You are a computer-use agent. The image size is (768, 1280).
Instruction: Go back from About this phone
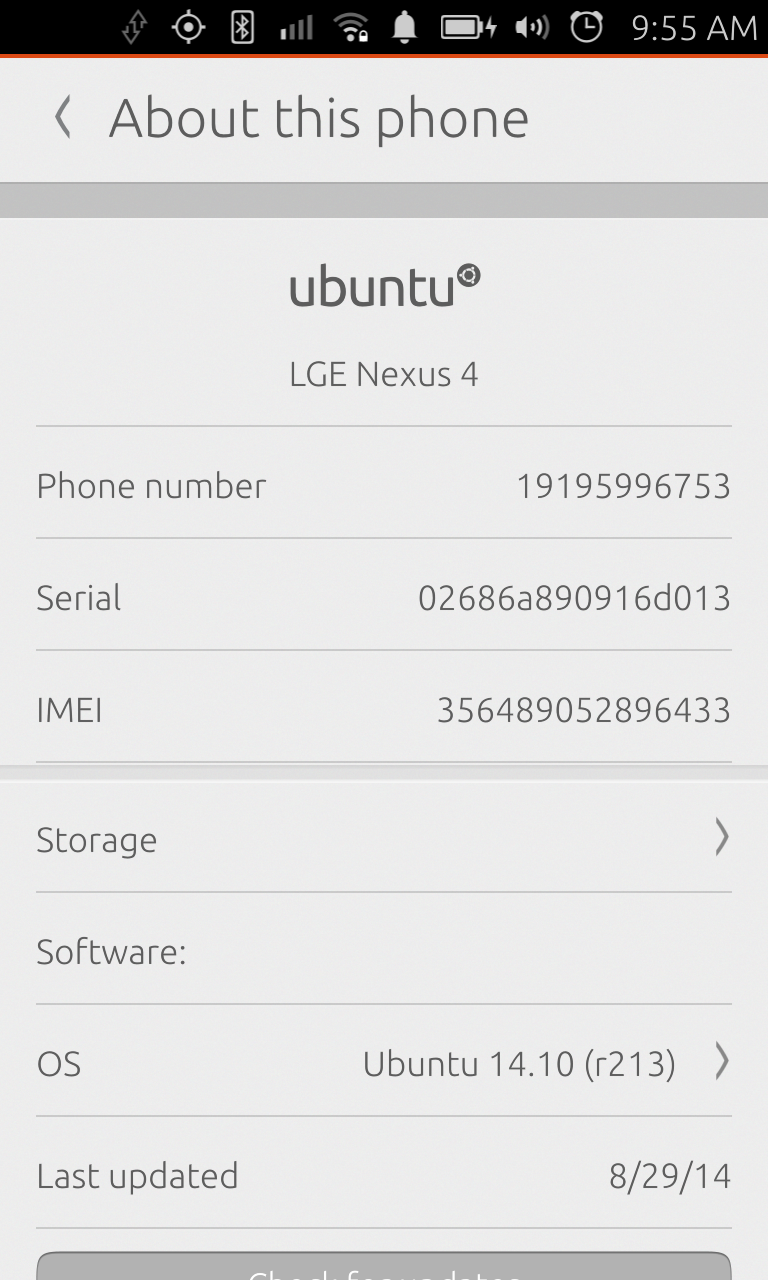point(63,118)
